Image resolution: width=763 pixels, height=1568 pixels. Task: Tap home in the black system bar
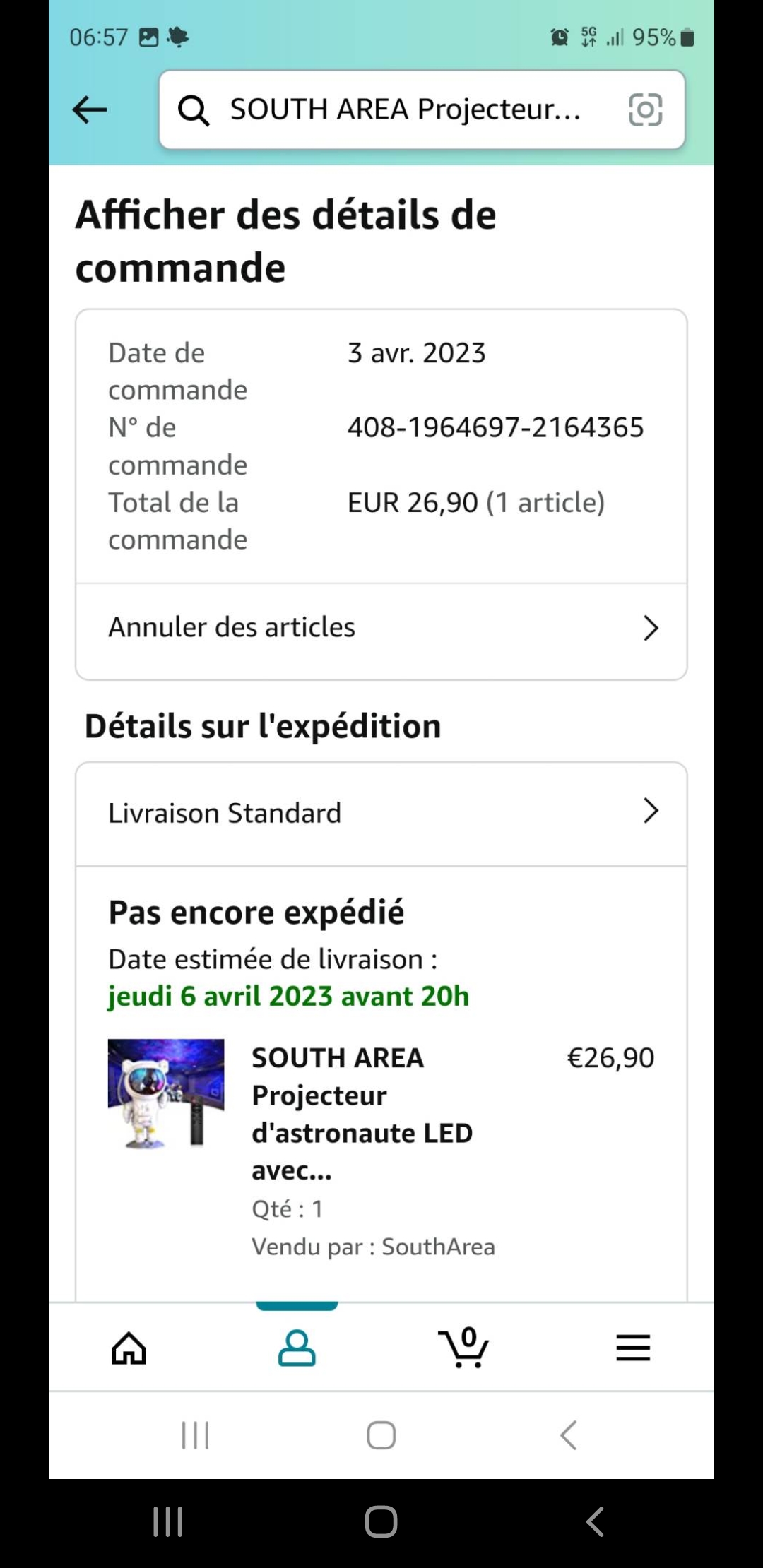(x=381, y=1521)
